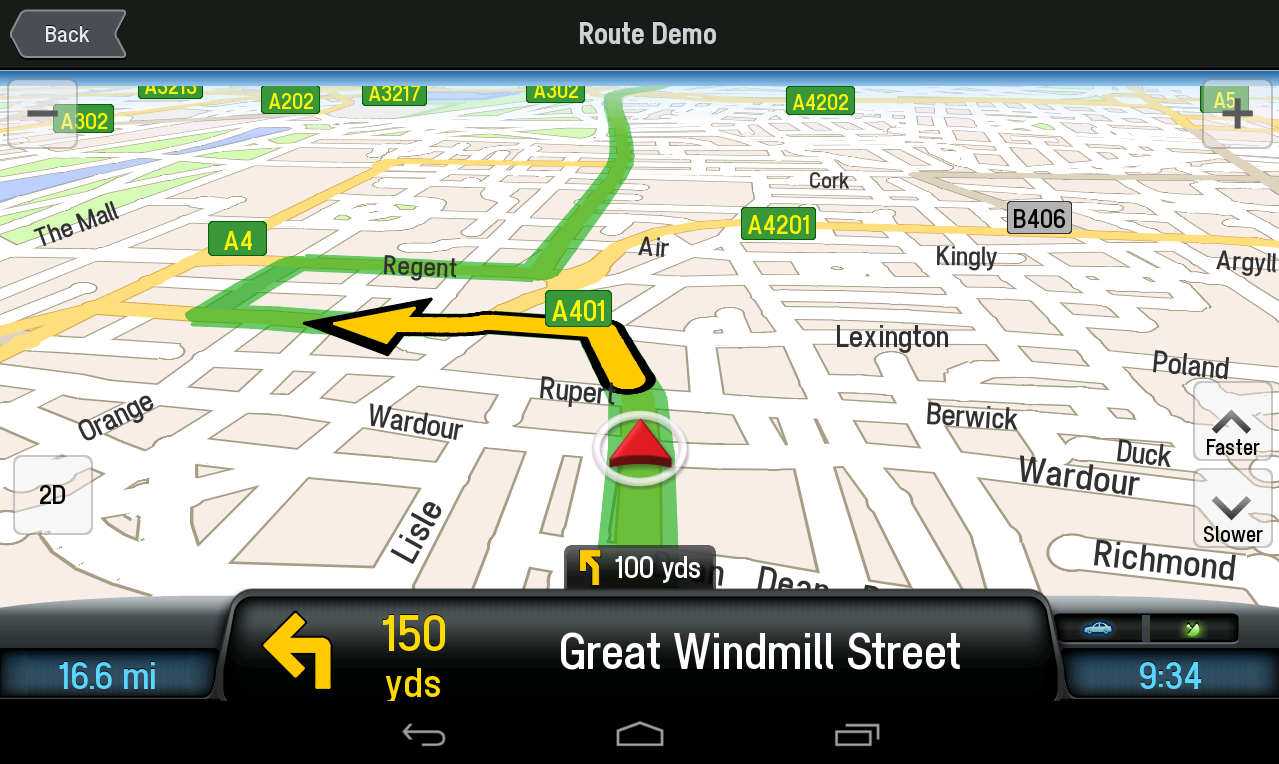Slow down the demo with Slower

(x=1232, y=508)
